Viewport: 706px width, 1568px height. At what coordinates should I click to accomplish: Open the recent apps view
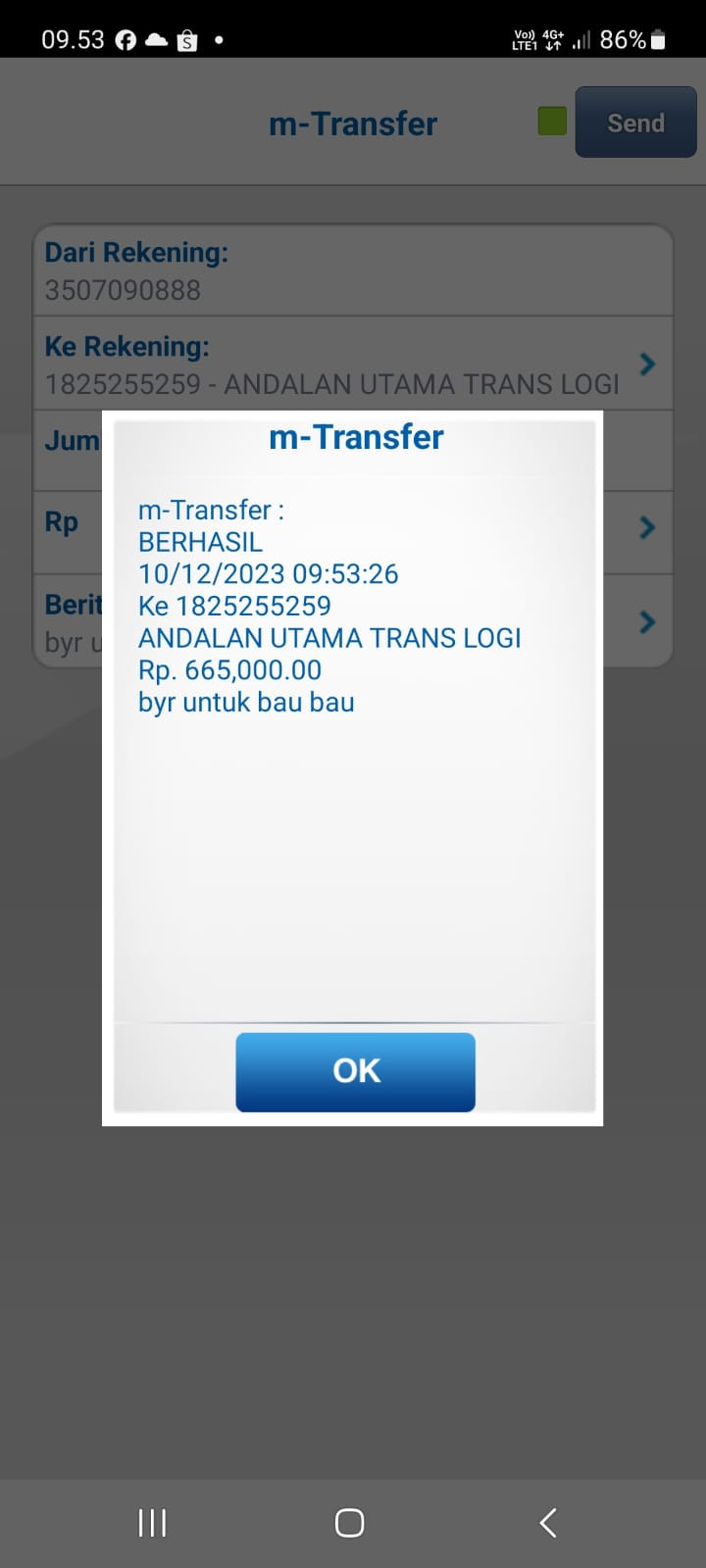pos(152,1522)
